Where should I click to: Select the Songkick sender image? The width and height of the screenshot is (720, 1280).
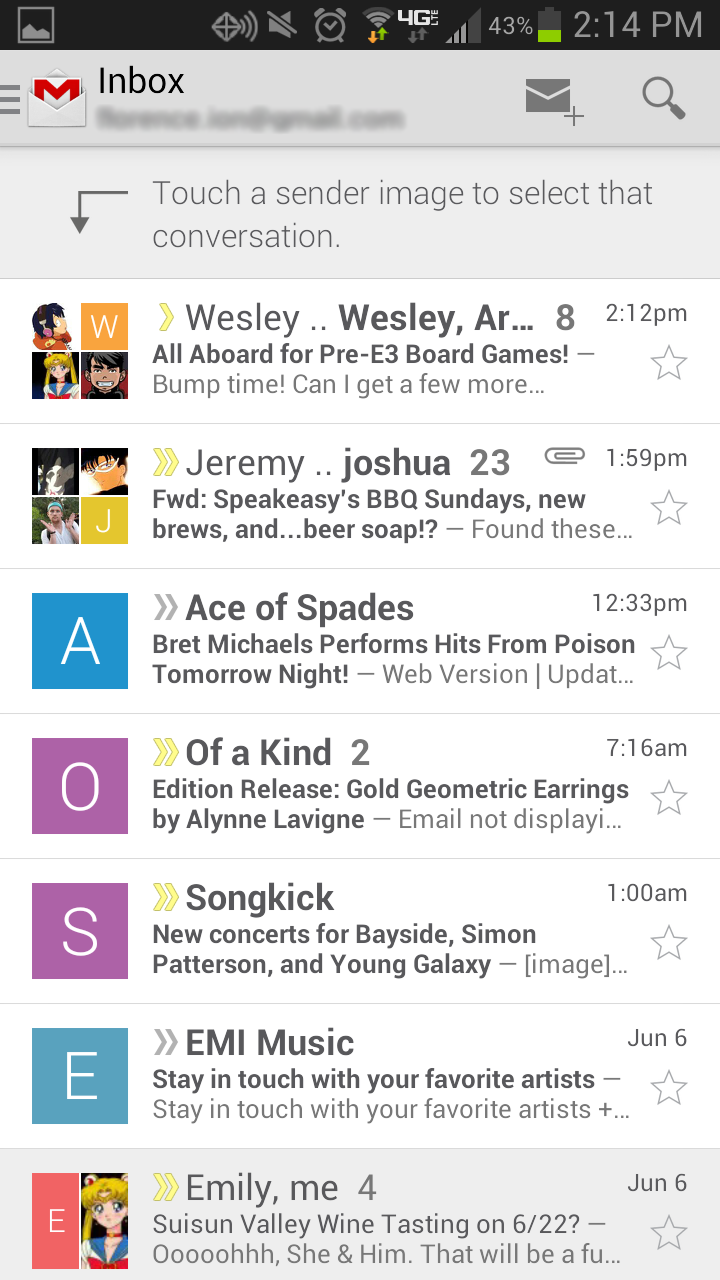[80, 931]
